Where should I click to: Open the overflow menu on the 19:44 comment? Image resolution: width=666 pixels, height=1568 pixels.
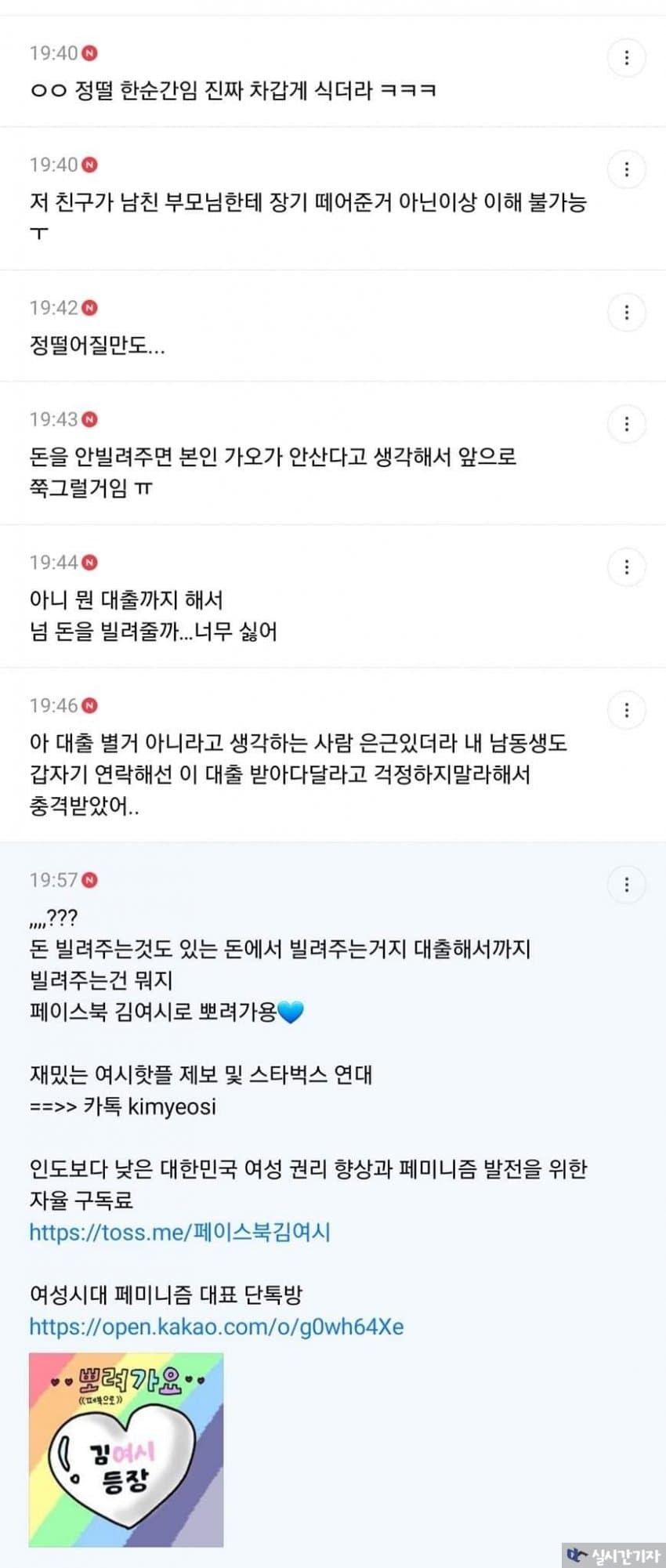[x=626, y=567]
